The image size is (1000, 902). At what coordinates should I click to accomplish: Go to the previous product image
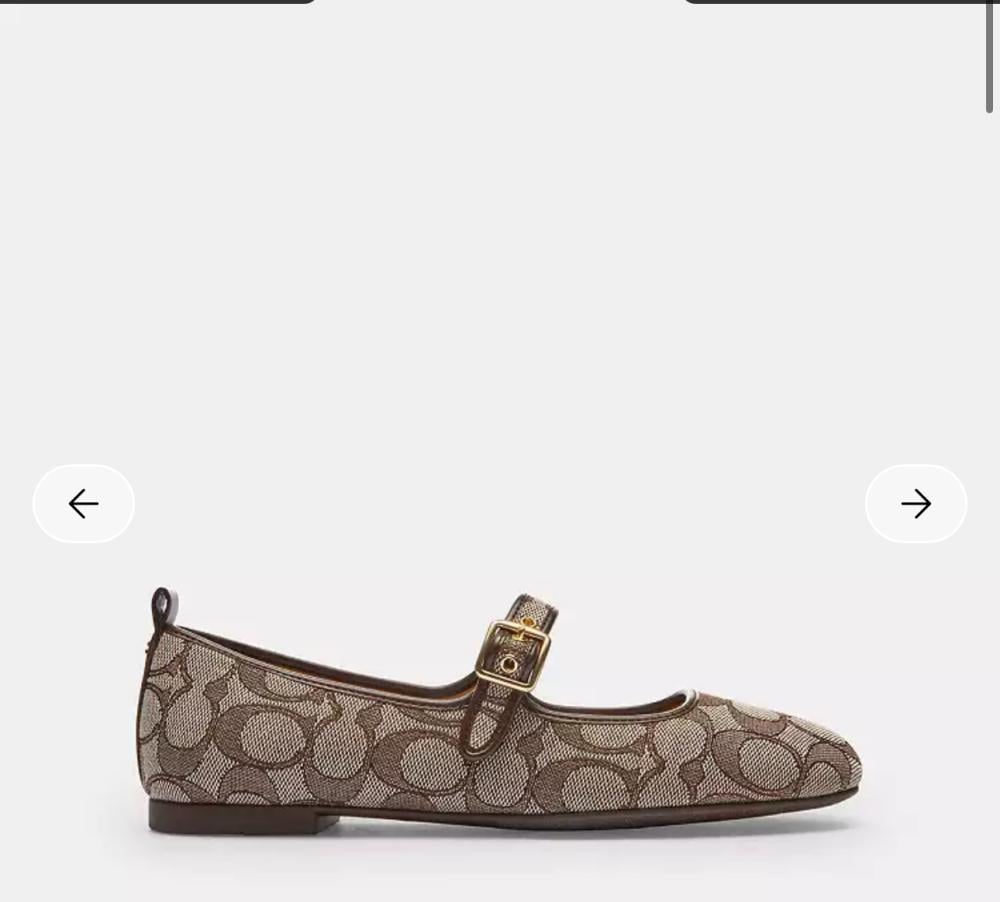click(84, 503)
